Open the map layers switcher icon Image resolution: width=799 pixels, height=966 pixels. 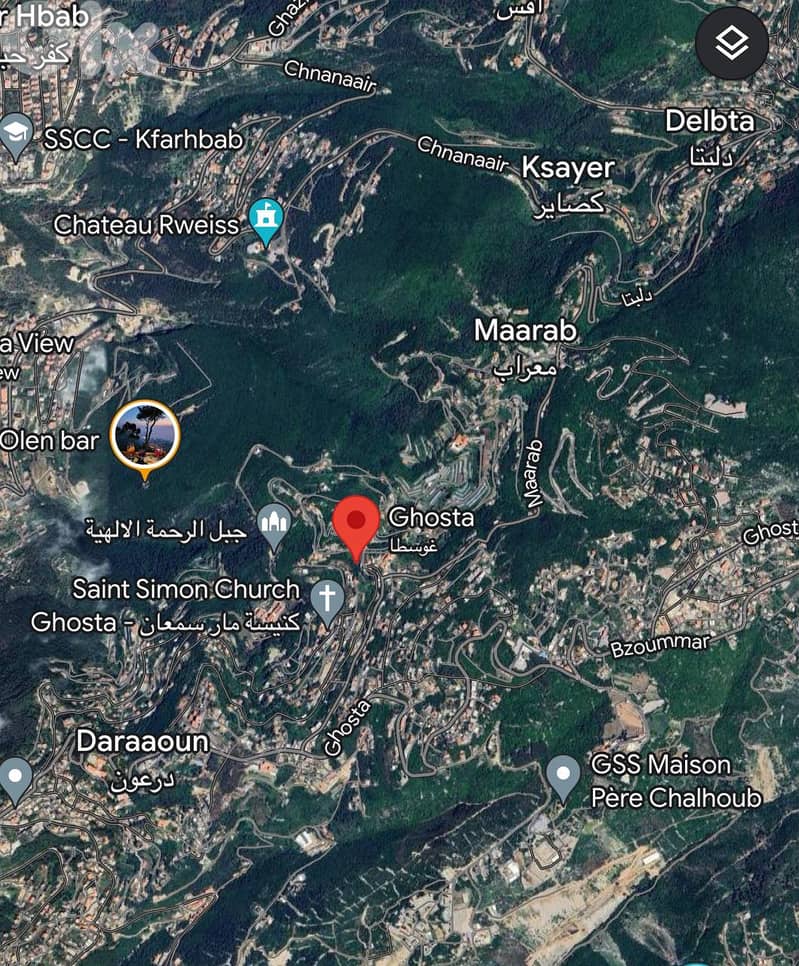(x=731, y=41)
